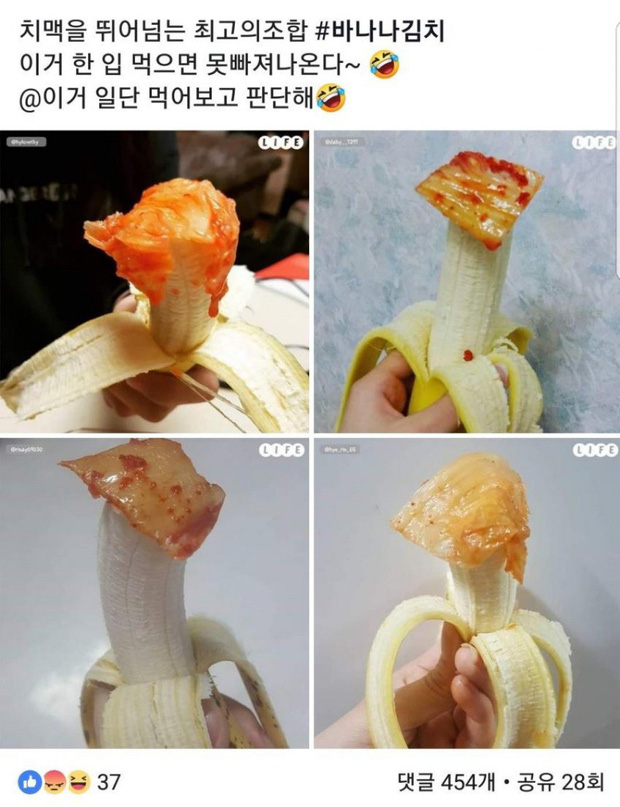Open the photo with a finger through the banana peel

tap(467, 593)
